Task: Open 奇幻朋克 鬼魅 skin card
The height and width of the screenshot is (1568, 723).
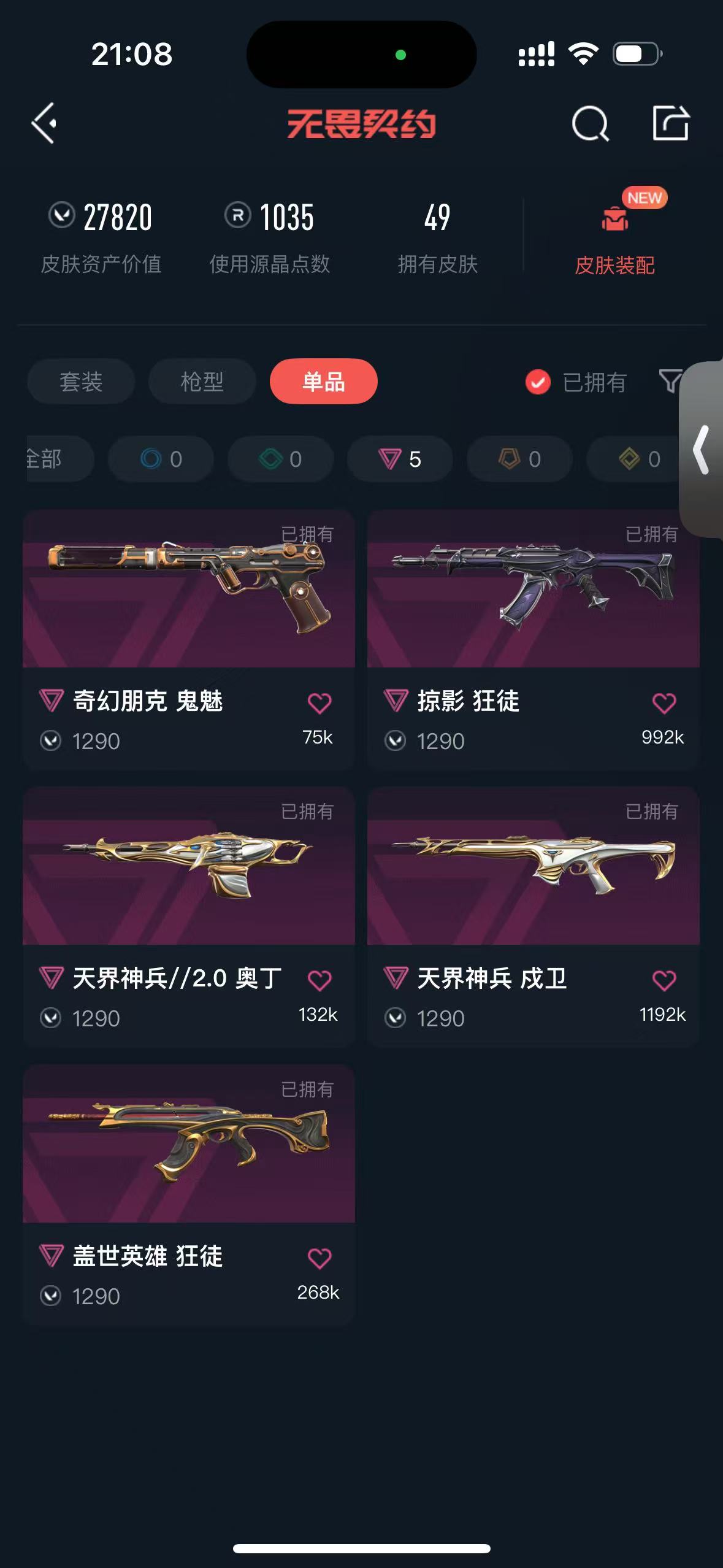Action: click(x=189, y=639)
